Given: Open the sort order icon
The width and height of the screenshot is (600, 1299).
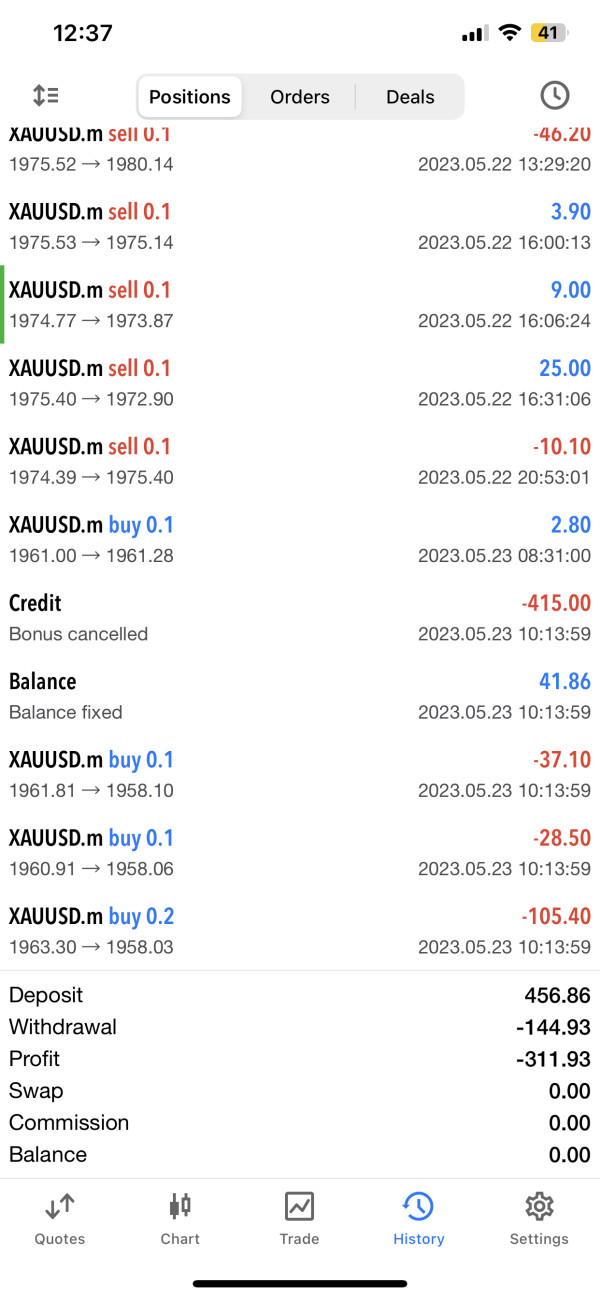Looking at the screenshot, I should tap(46, 96).
